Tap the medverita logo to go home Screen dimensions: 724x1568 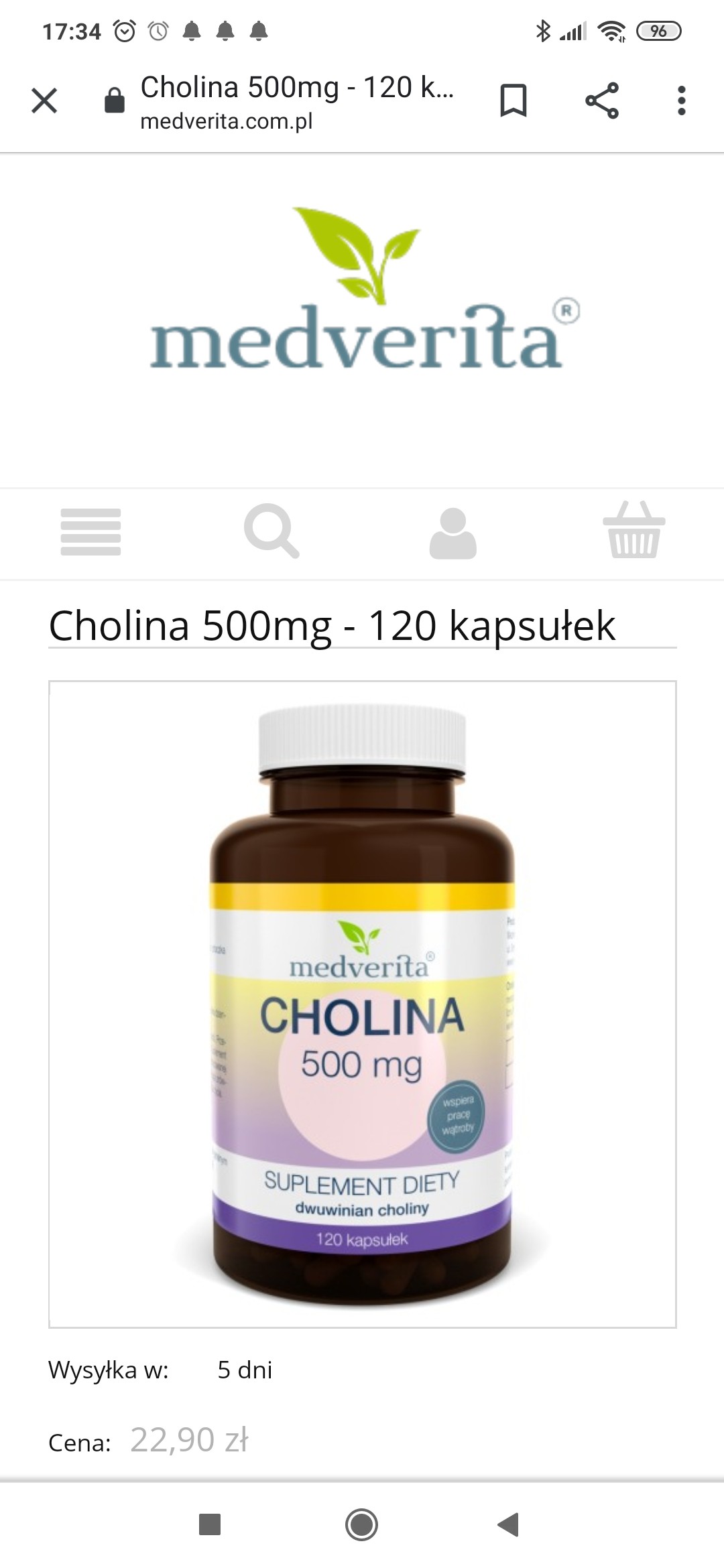pyautogui.click(x=363, y=289)
